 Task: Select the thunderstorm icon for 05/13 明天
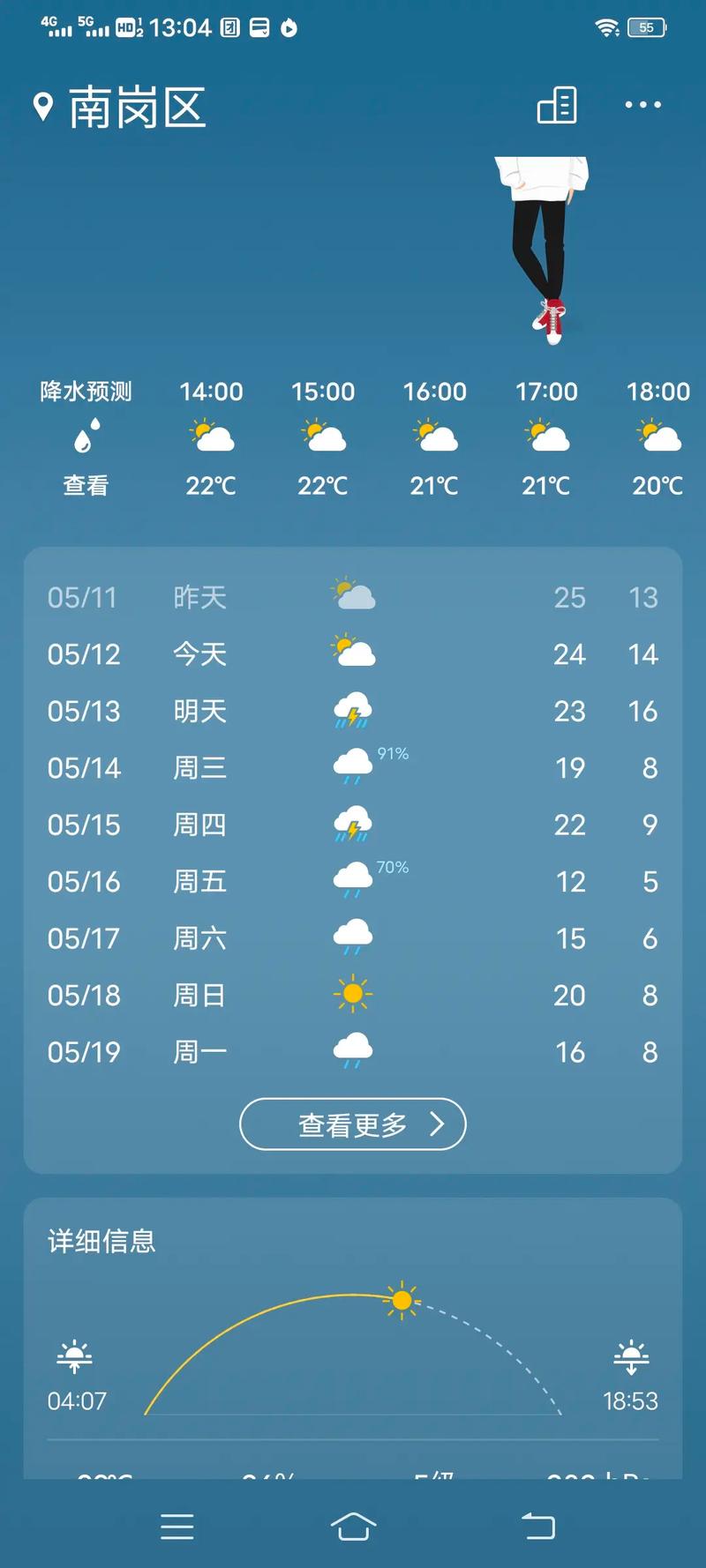click(x=353, y=711)
